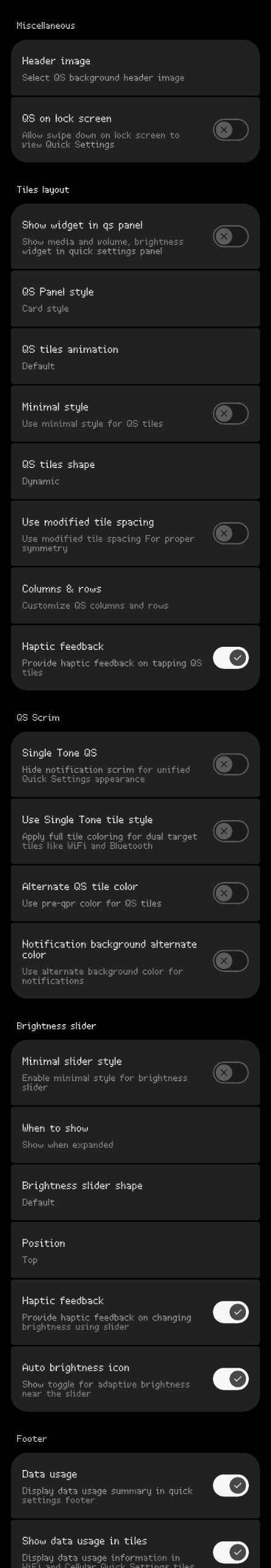
Task: Open brightness slider Position setting
Action: (x=135, y=1250)
